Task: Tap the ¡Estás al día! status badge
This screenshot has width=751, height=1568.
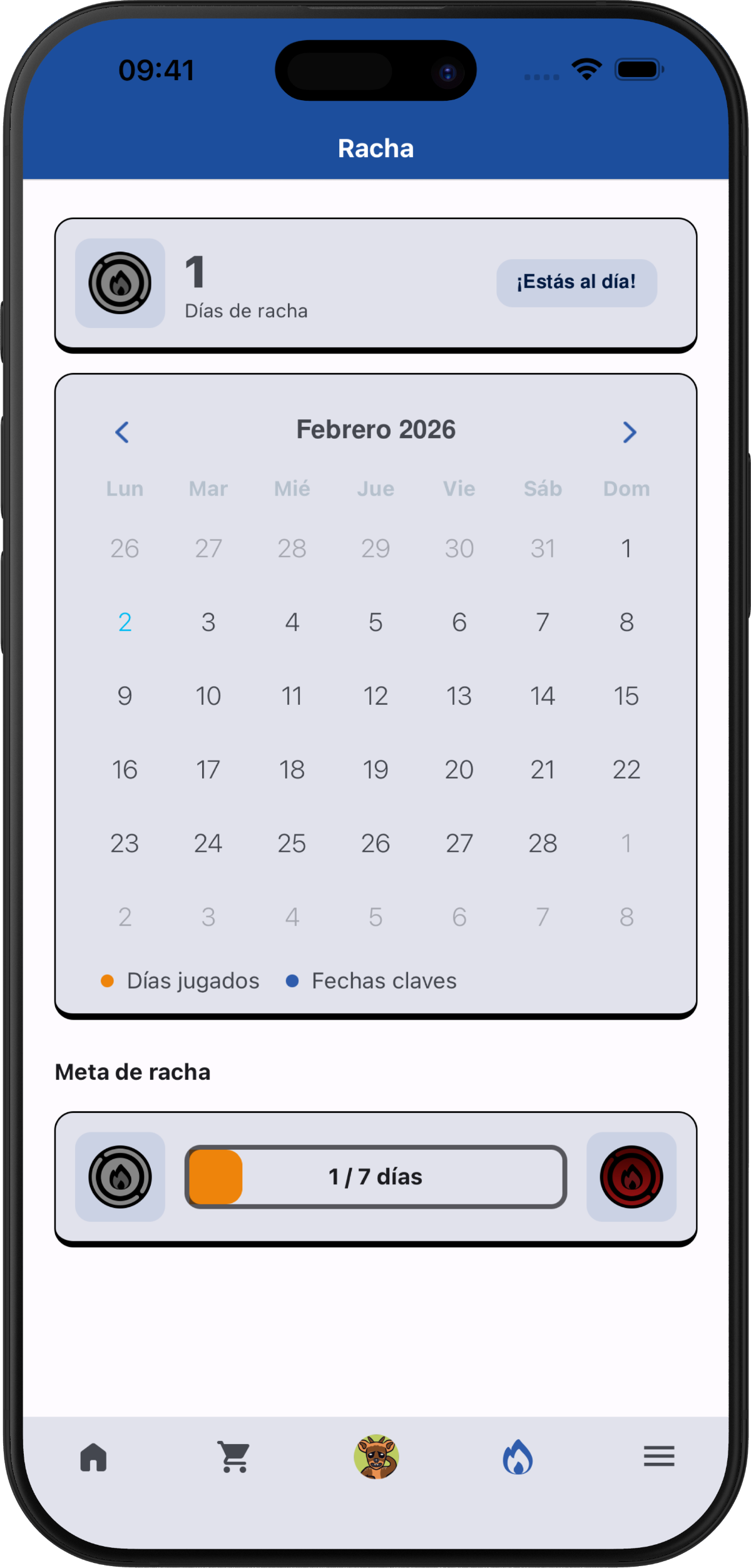Action: pos(576,282)
